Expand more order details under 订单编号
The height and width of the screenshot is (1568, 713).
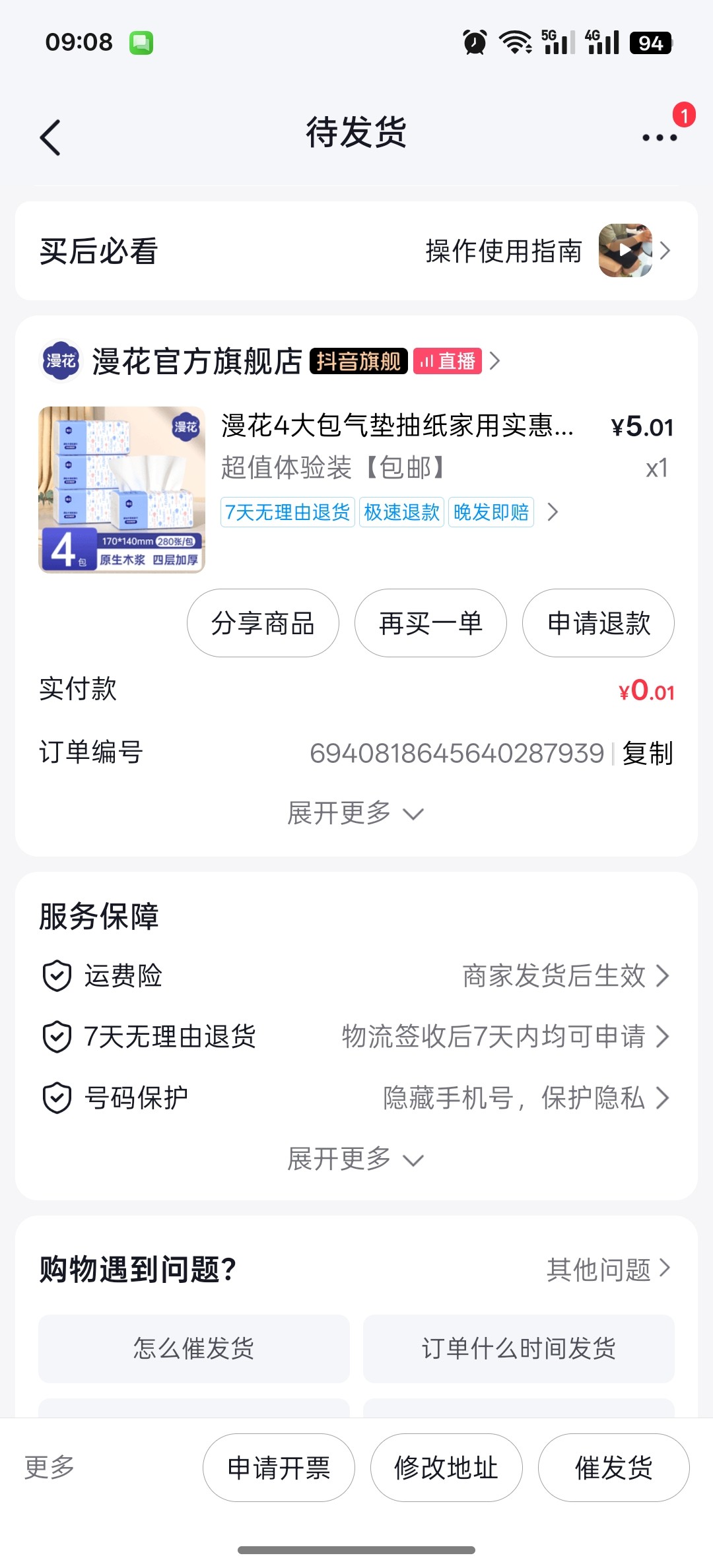tap(355, 813)
